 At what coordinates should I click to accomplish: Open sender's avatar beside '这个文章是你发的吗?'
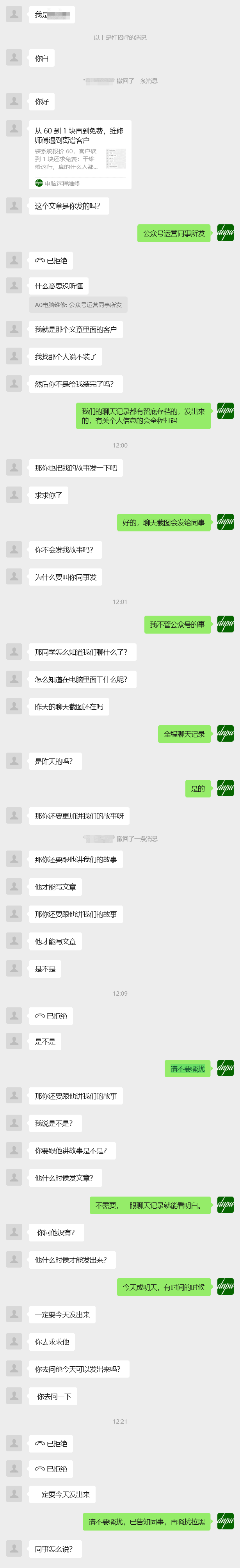tap(14, 206)
